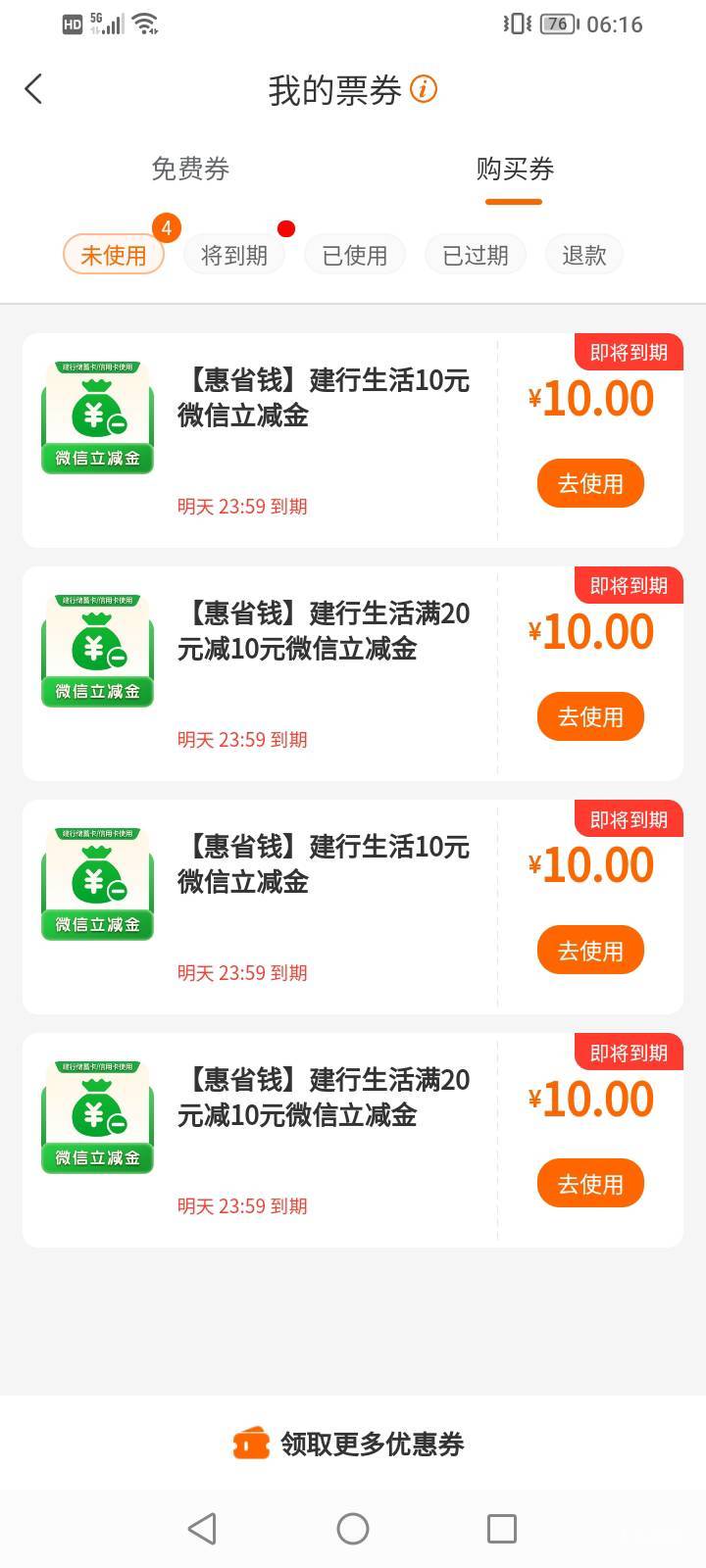
Task: Open the 退款 list
Action: tap(584, 255)
